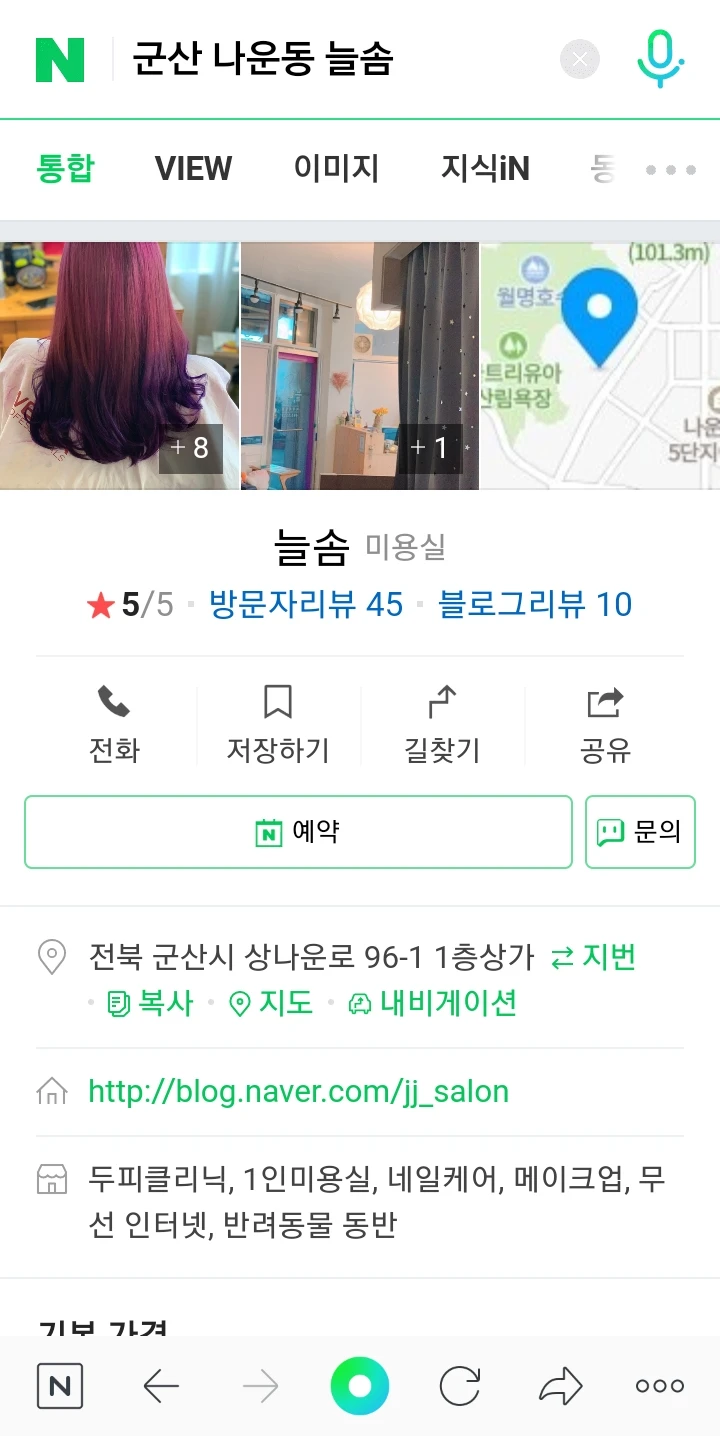Open the map preview of 늘솜
The image size is (720, 1436).
coord(600,365)
